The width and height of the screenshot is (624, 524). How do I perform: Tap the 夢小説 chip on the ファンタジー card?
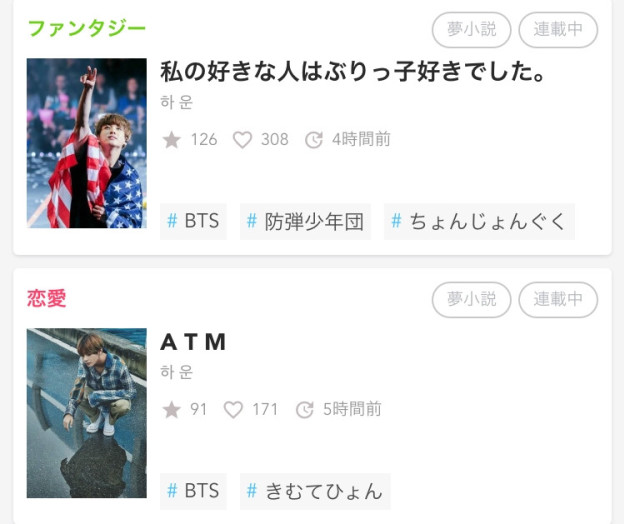coord(471,30)
